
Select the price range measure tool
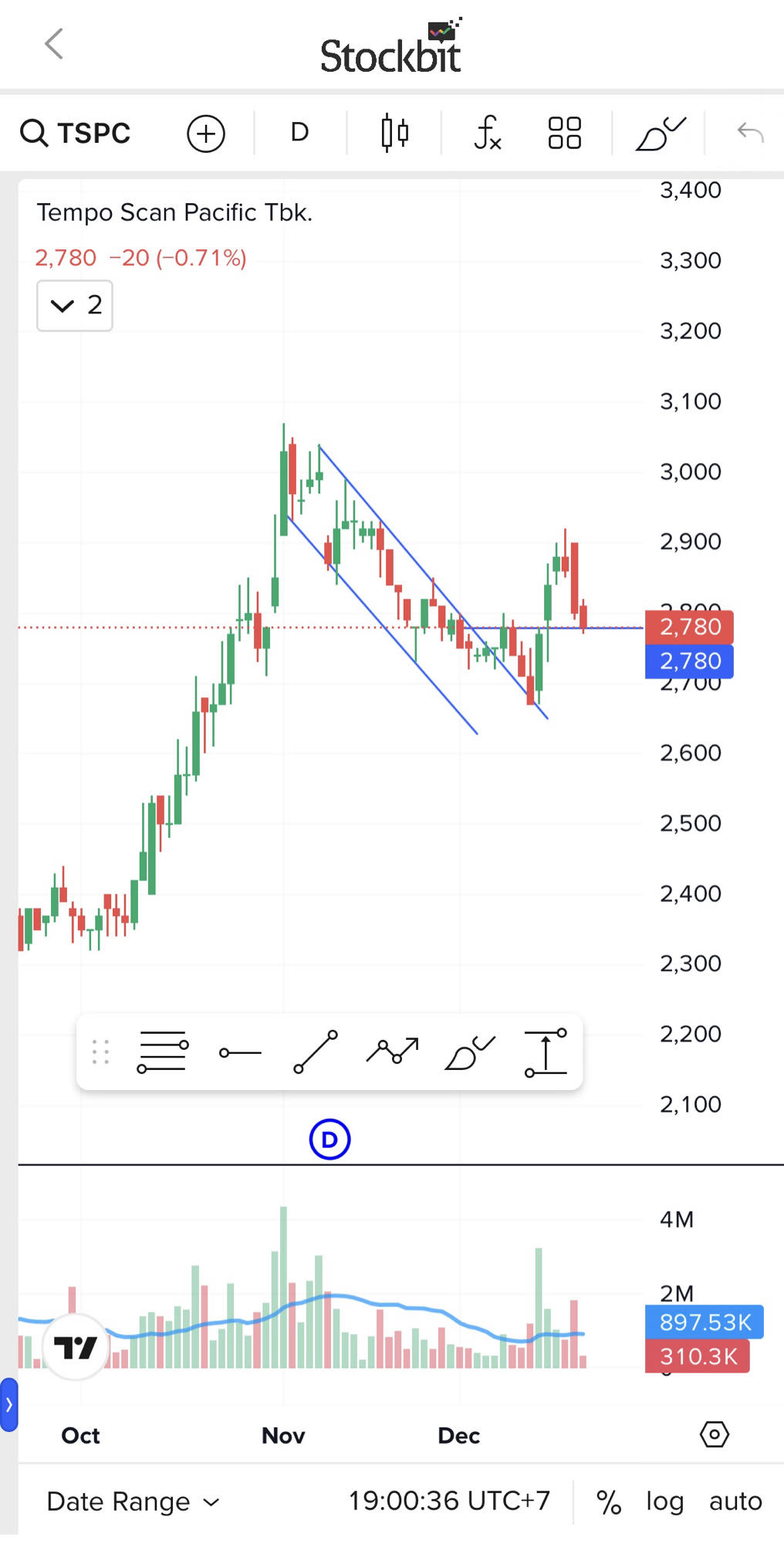546,1052
